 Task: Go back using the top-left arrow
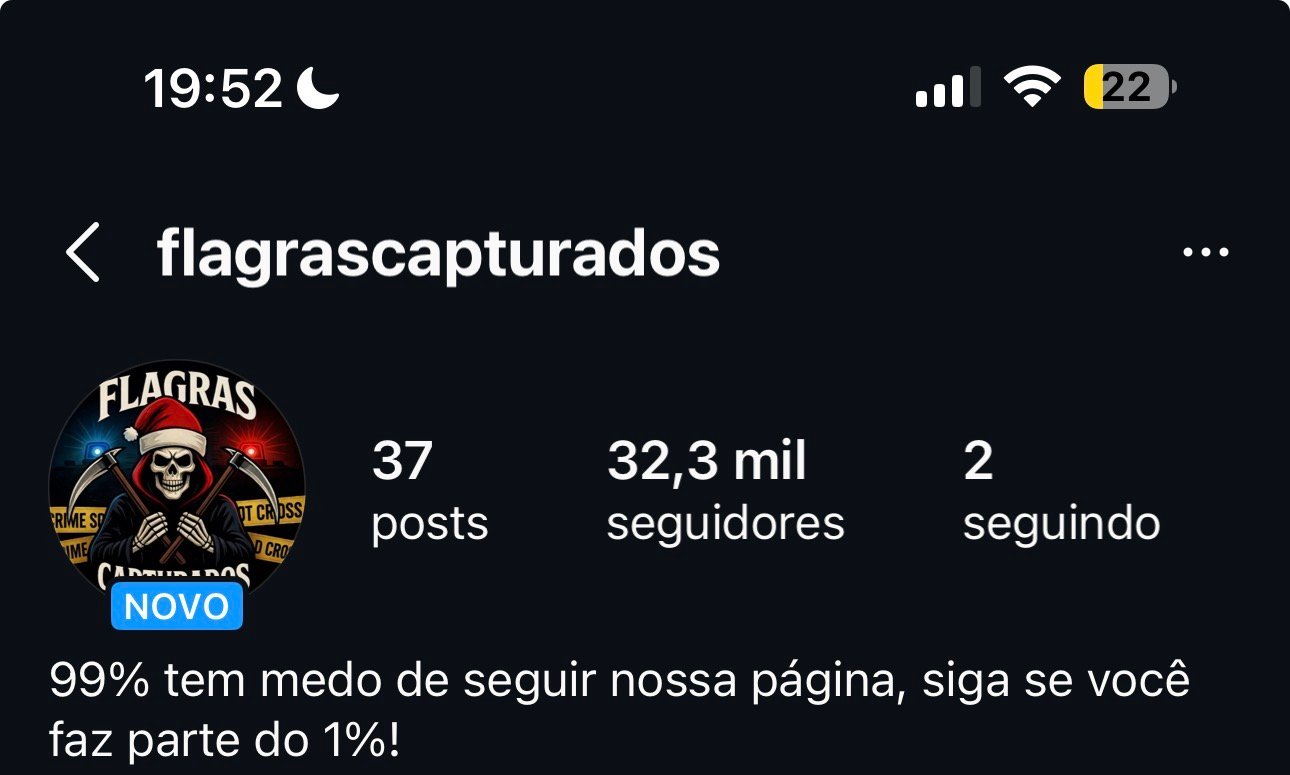pyautogui.click(x=83, y=253)
